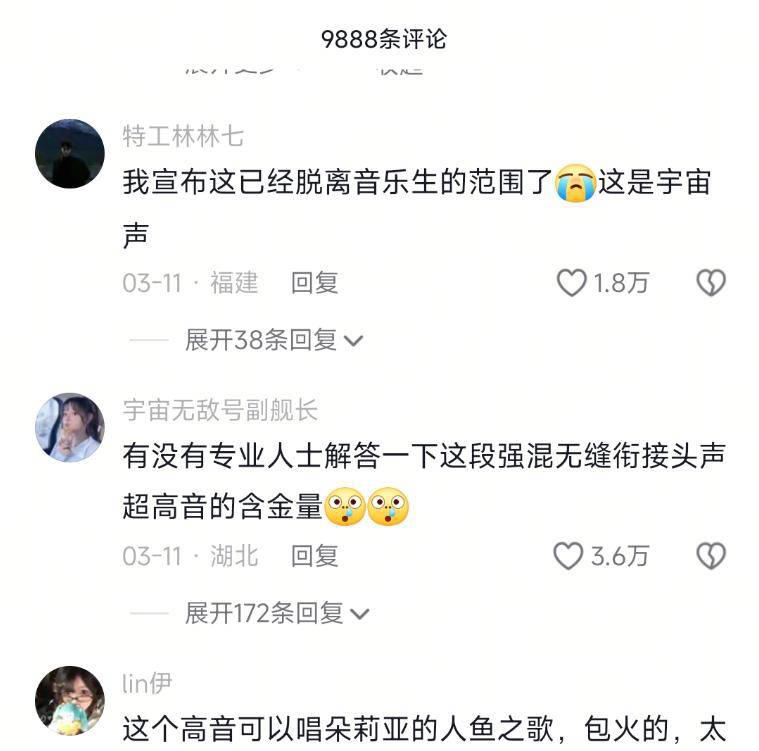Open 特工林林七's profile avatar
Image resolution: width=759 pixels, height=751 pixels.
pos(70,153)
